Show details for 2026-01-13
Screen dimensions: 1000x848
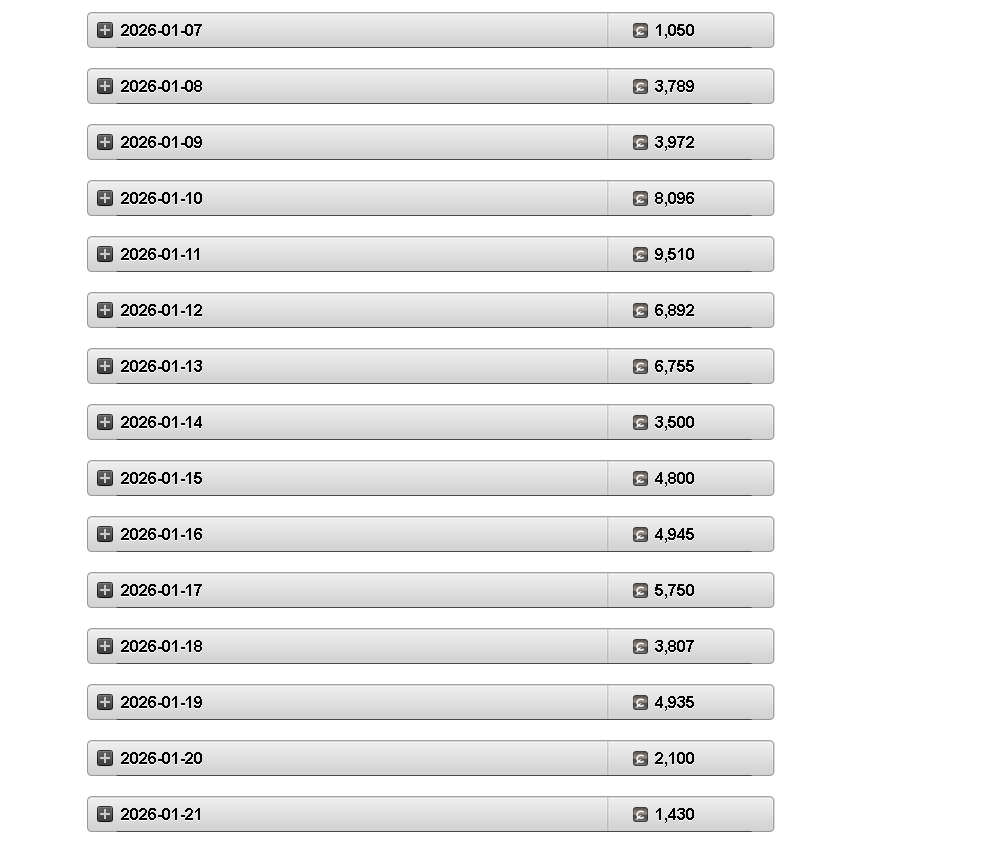tap(105, 367)
